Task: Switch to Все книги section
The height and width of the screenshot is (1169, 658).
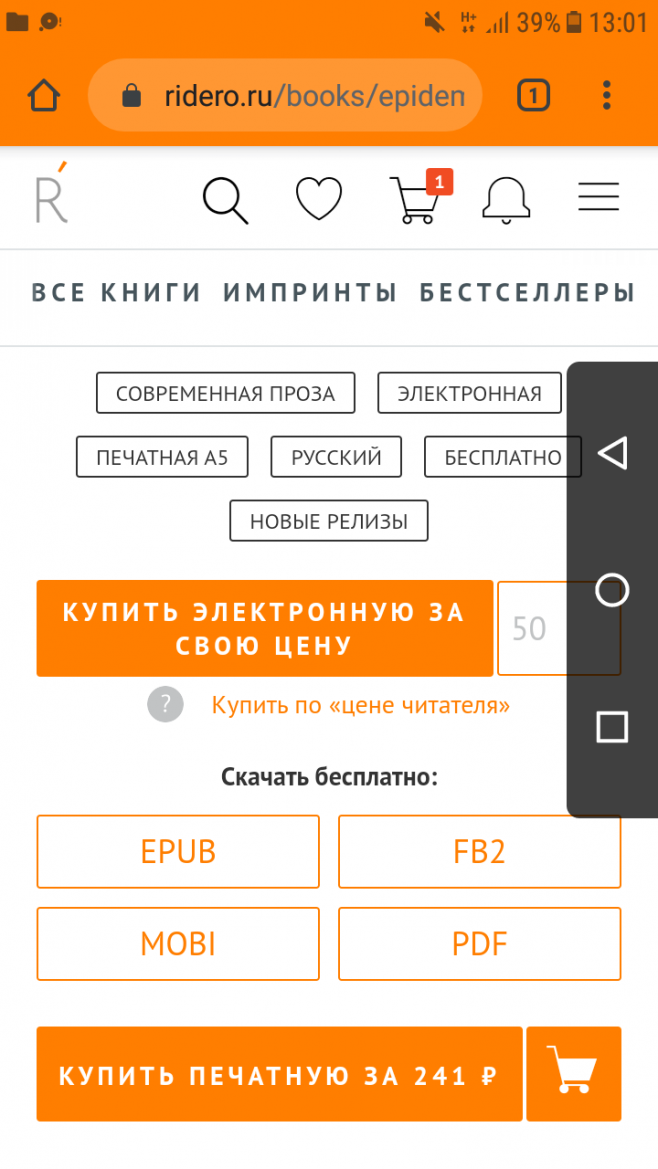Action: pyautogui.click(x=116, y=293)
